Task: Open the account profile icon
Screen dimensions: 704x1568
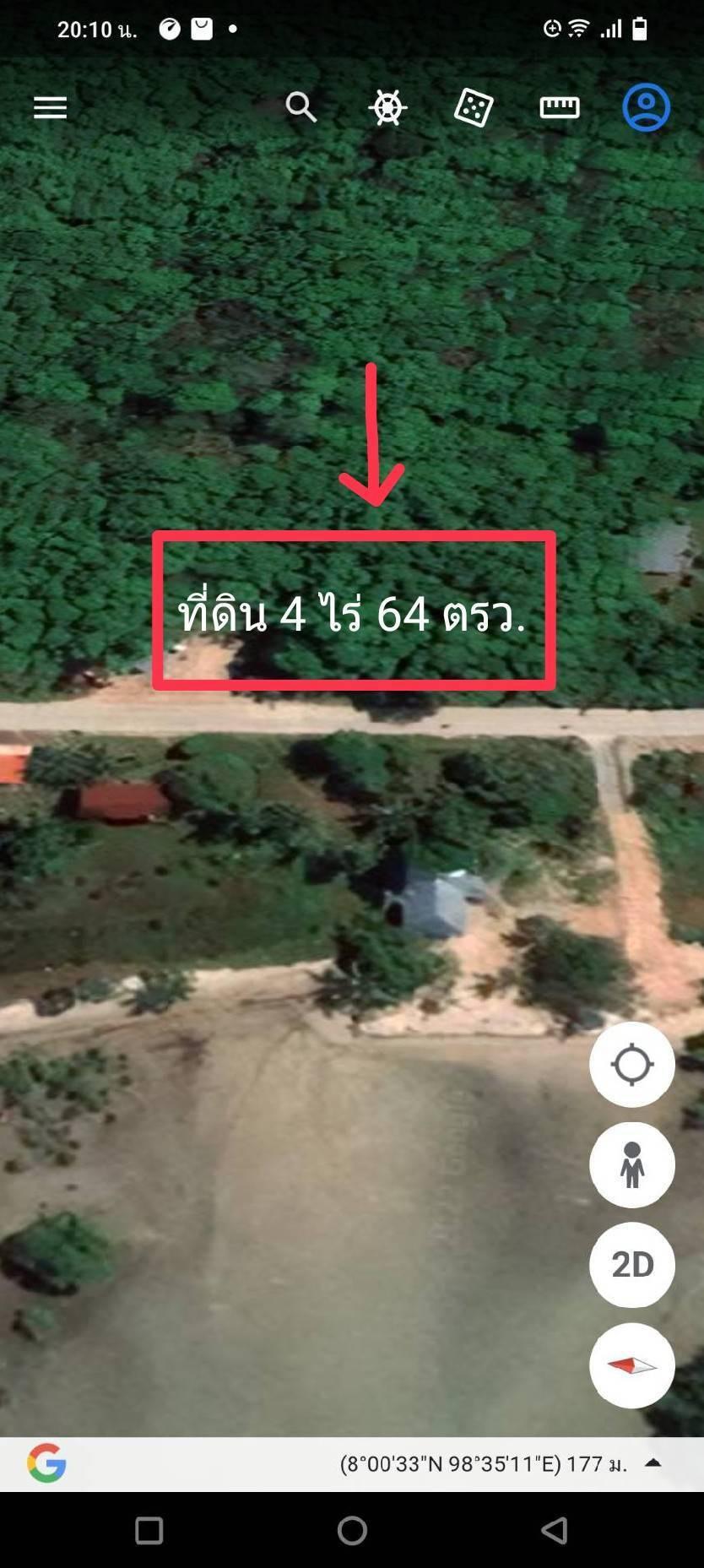Action: [647, 107]
